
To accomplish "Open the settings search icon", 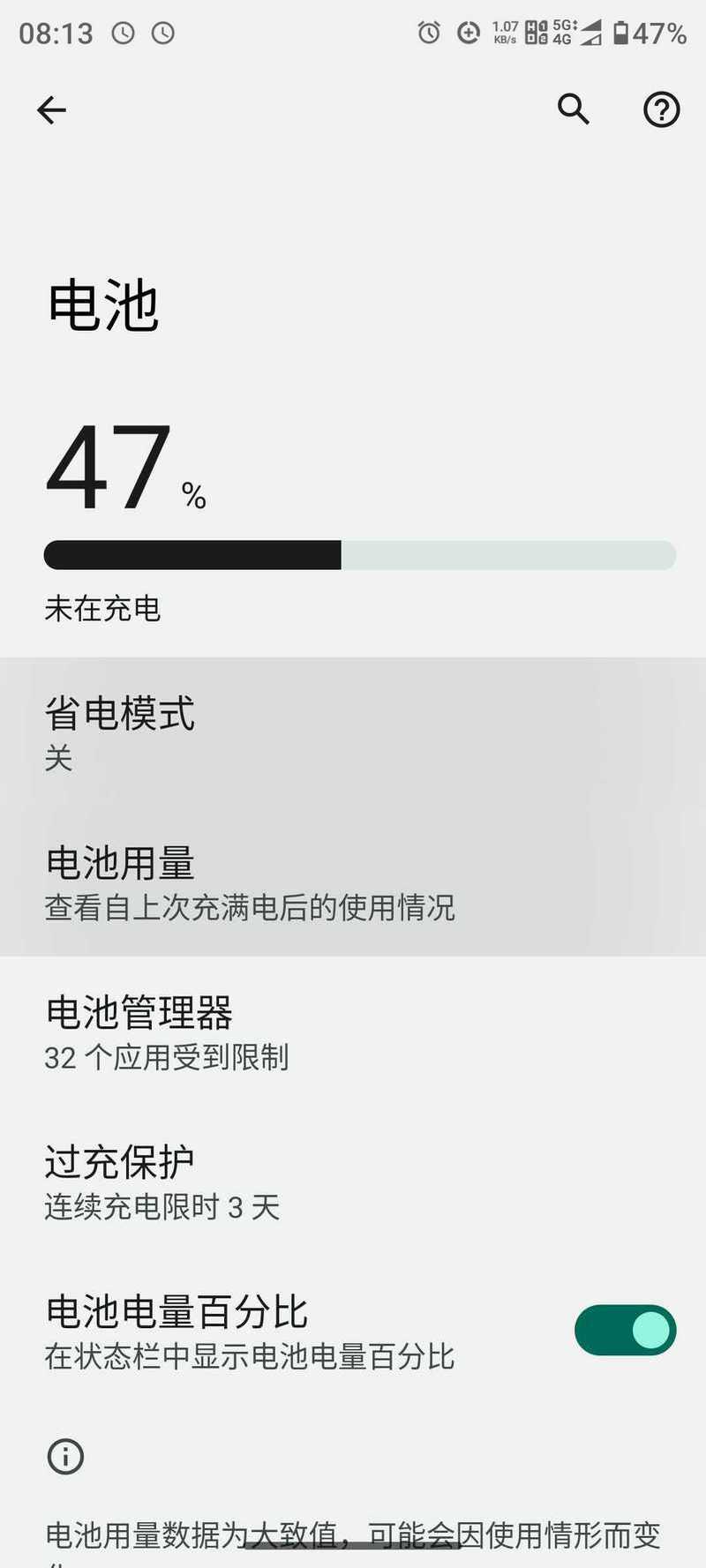I will click(574, 109).
